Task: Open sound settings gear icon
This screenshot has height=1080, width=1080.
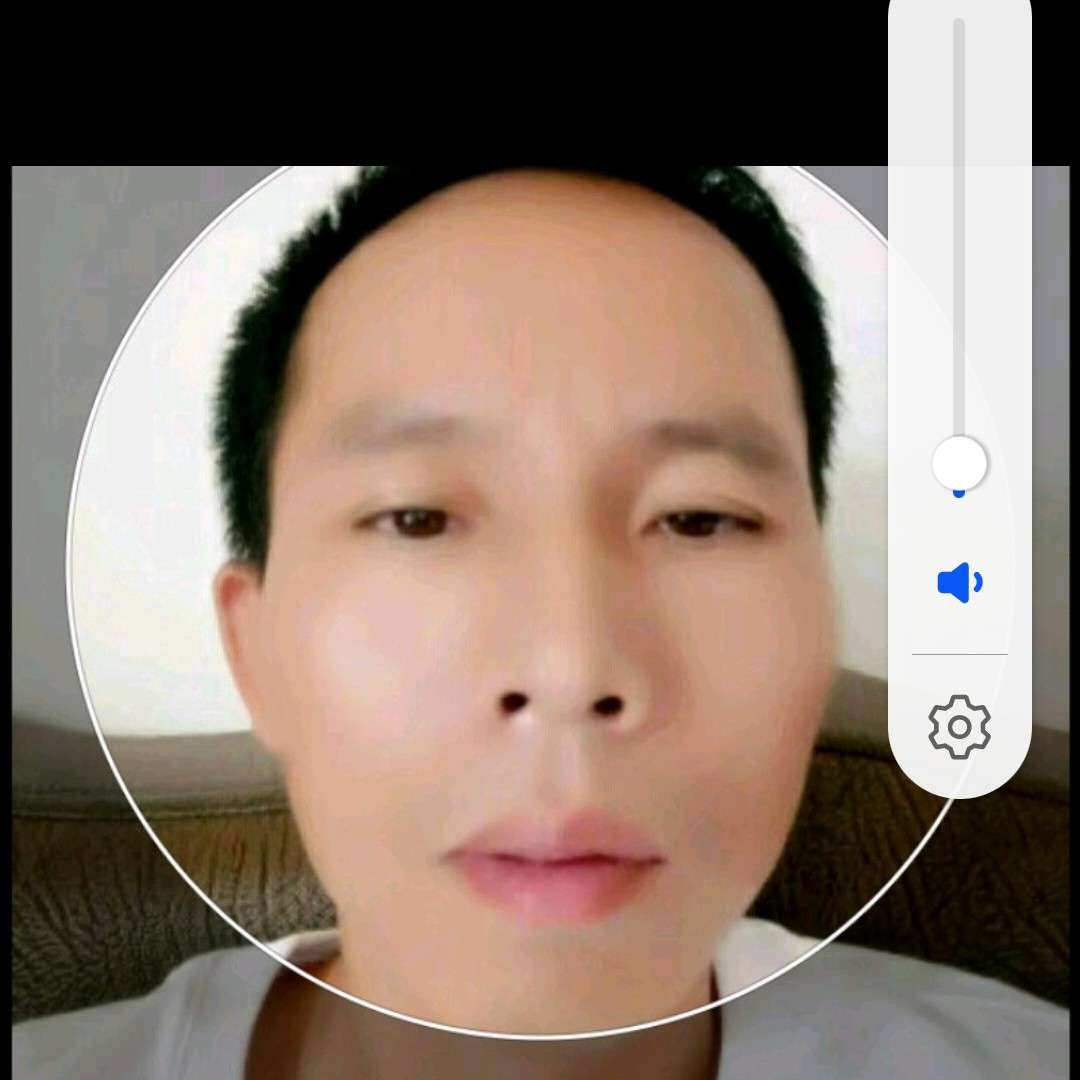Action: click(x=959, y=727)
